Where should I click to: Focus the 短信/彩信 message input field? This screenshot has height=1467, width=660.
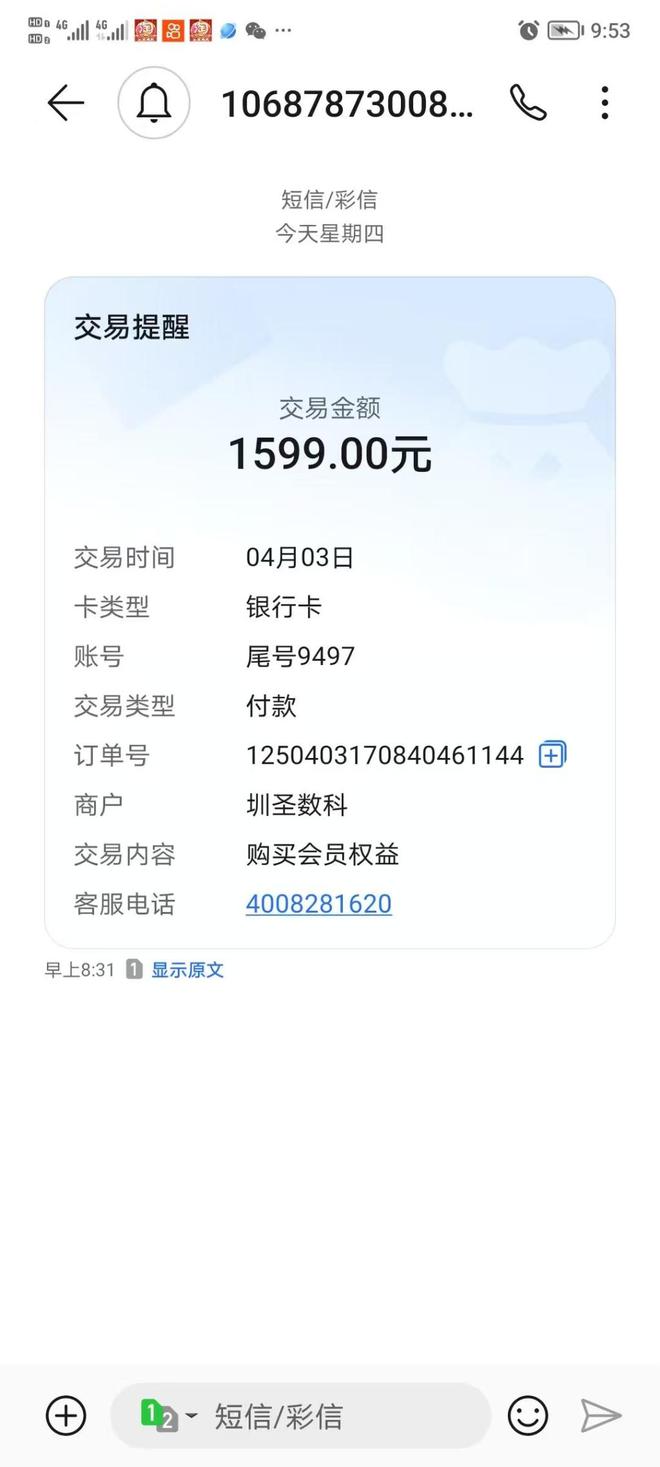(x=340, y=1415)
